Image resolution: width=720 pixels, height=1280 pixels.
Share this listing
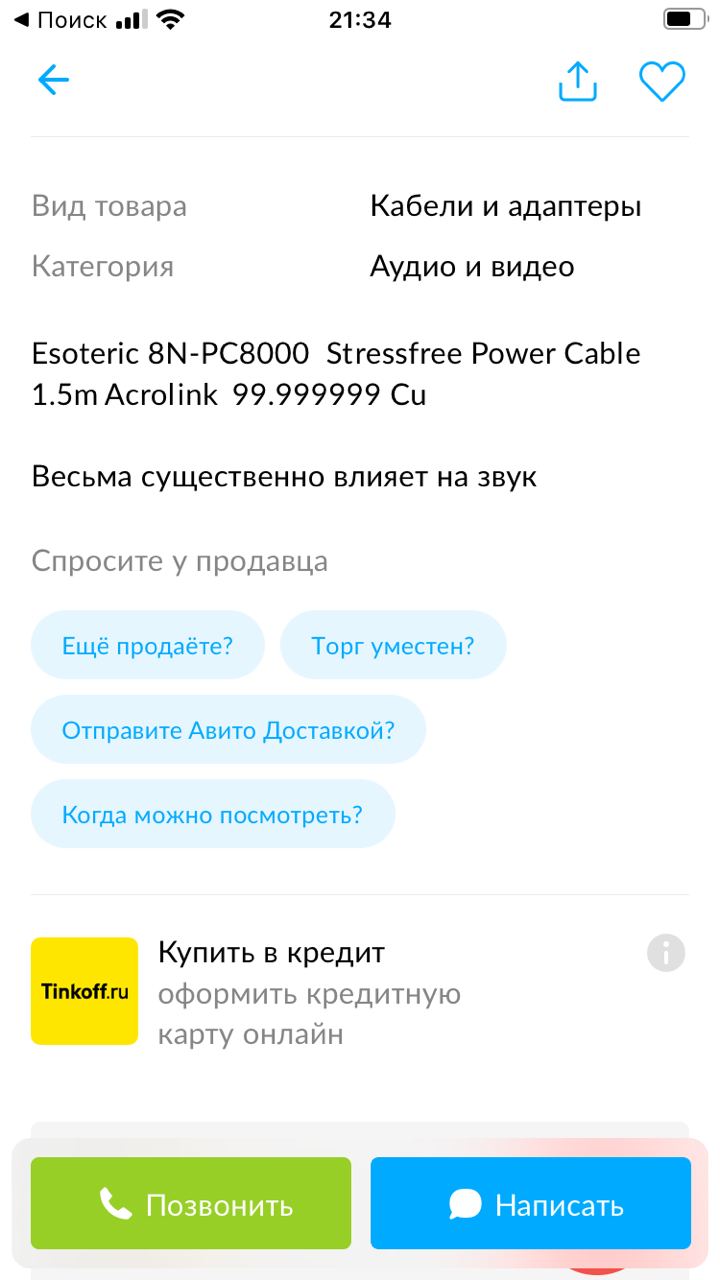(x=577, y=81)
